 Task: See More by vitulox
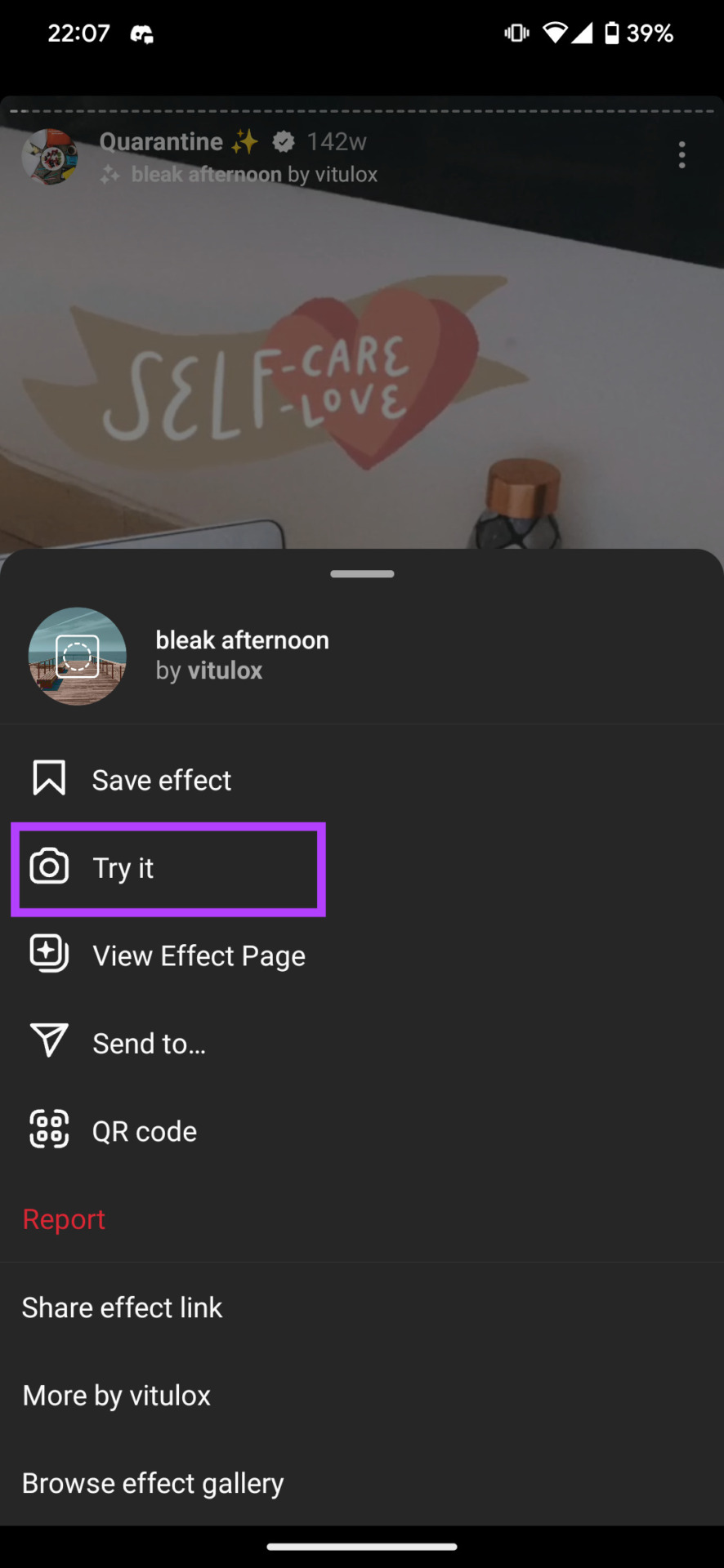pyautogui.click(x=117, y=1396)
